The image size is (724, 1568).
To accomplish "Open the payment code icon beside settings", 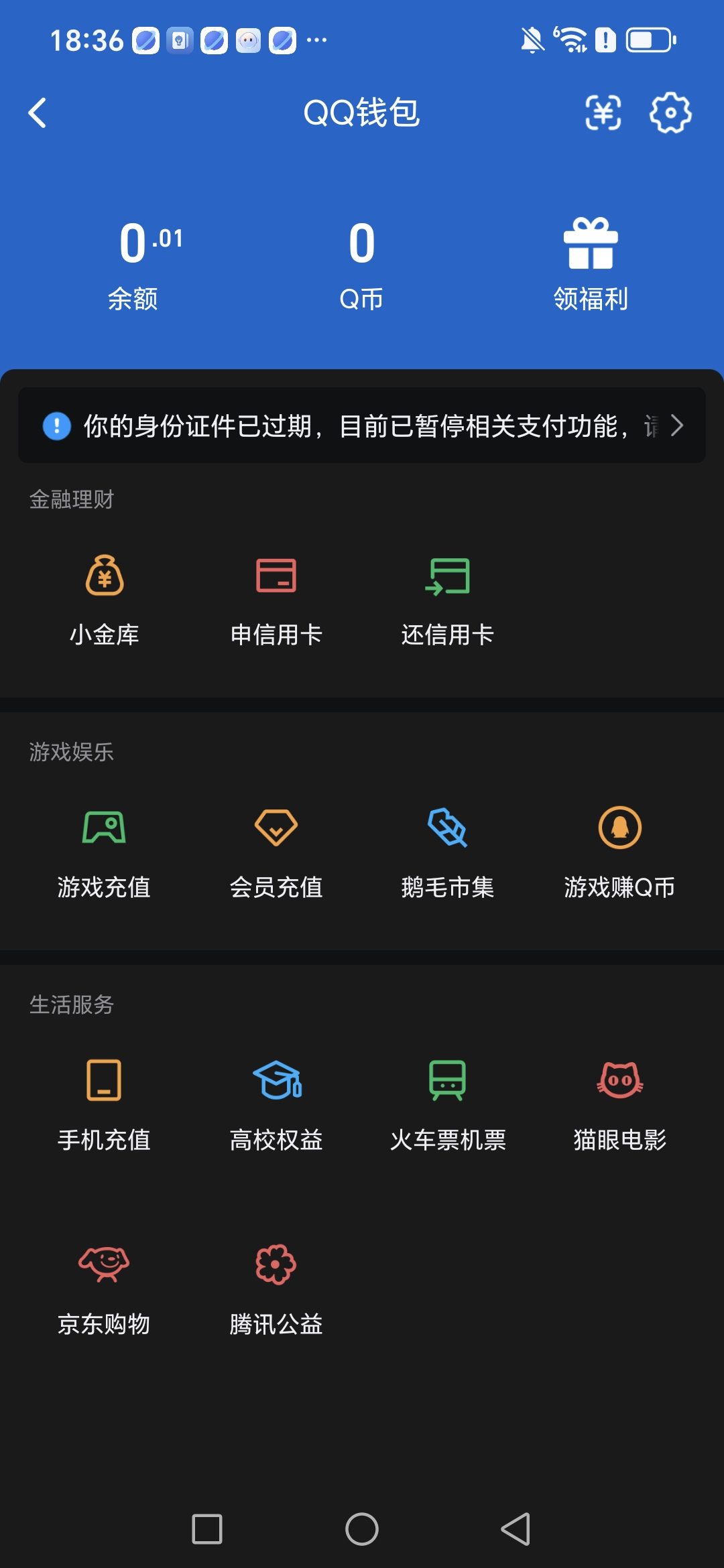I will pos(604,113).
